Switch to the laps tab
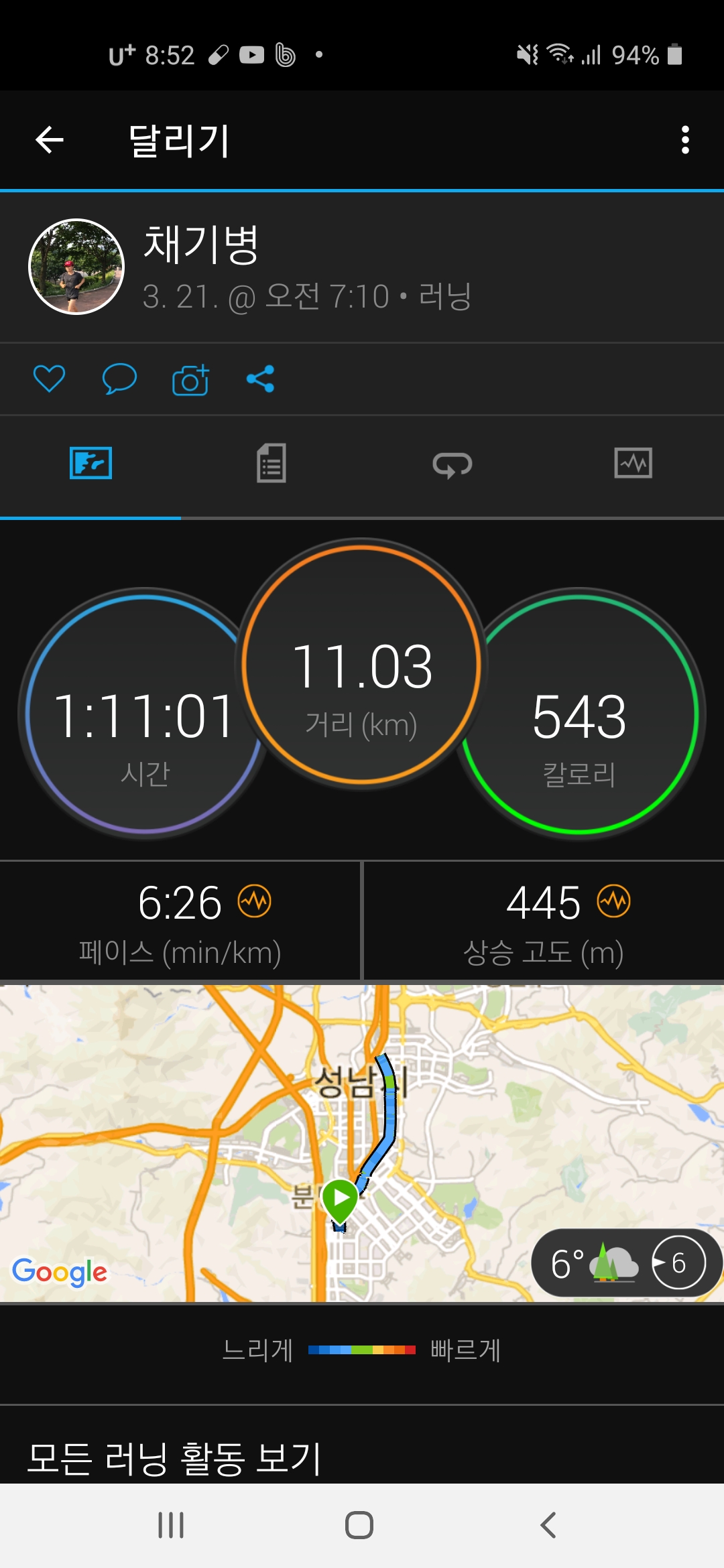This screenshot has height=1568, width=724. tap(452, 464)
